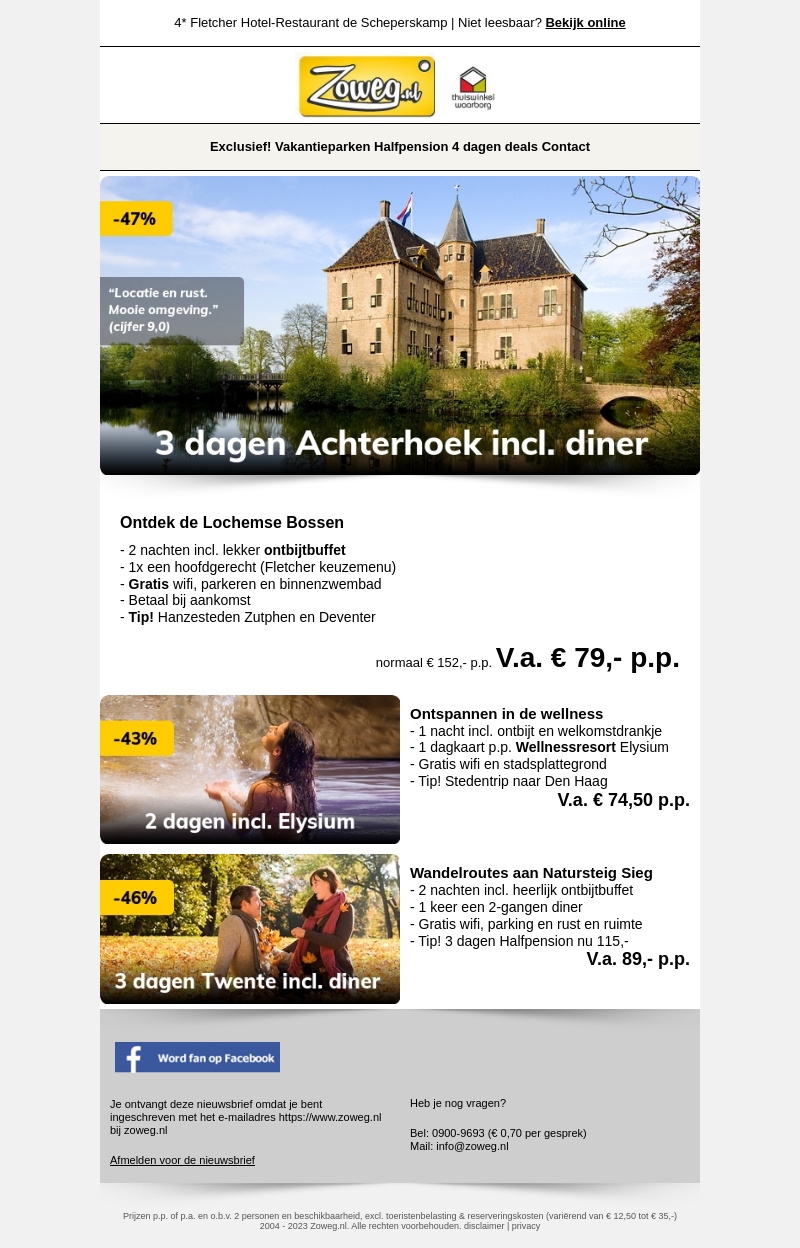Go to the Exclusief! section
800x1248 pixels.
pyautogui.click(x=240, y=147)
